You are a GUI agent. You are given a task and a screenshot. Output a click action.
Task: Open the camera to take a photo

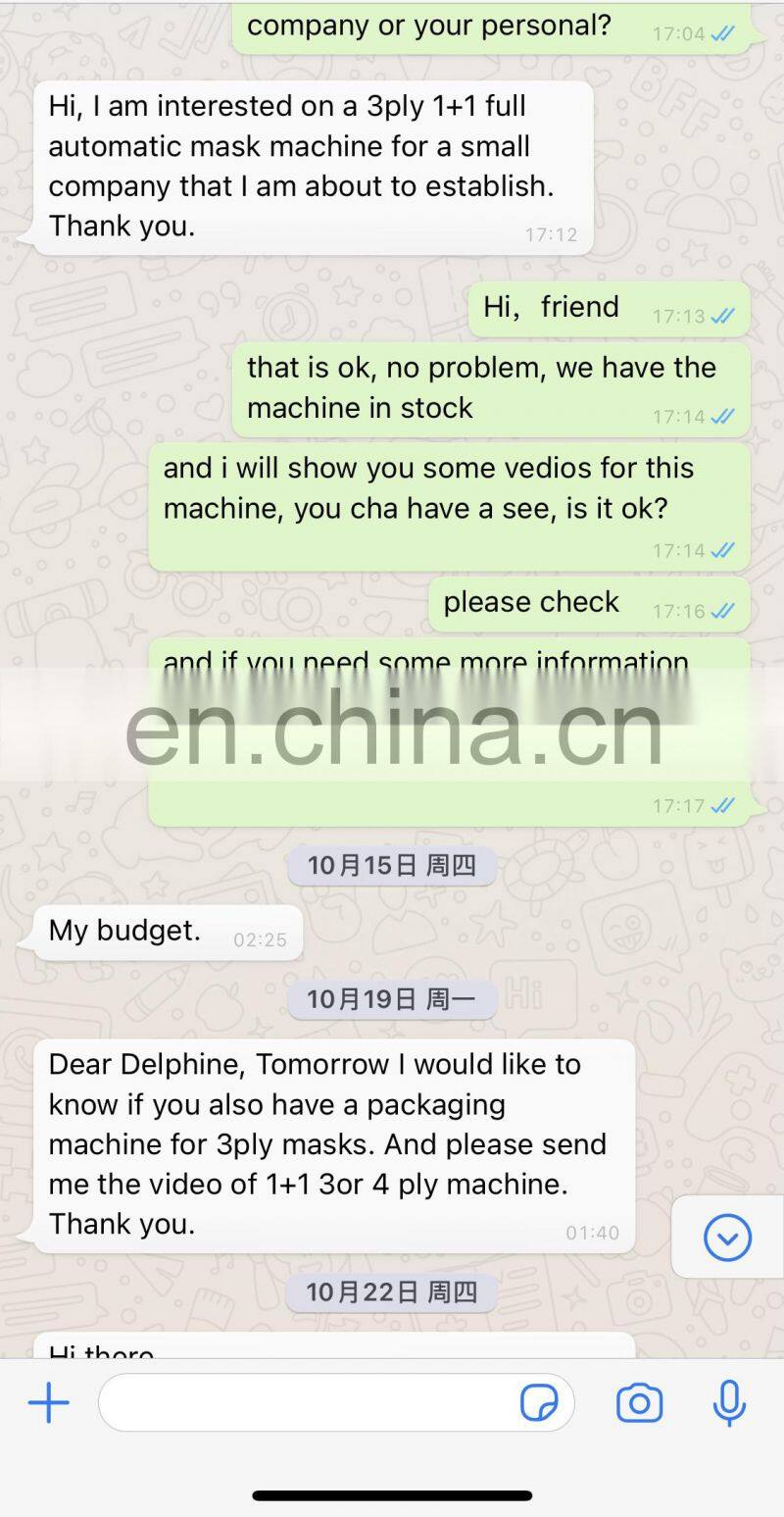(x=639, y=1403)
